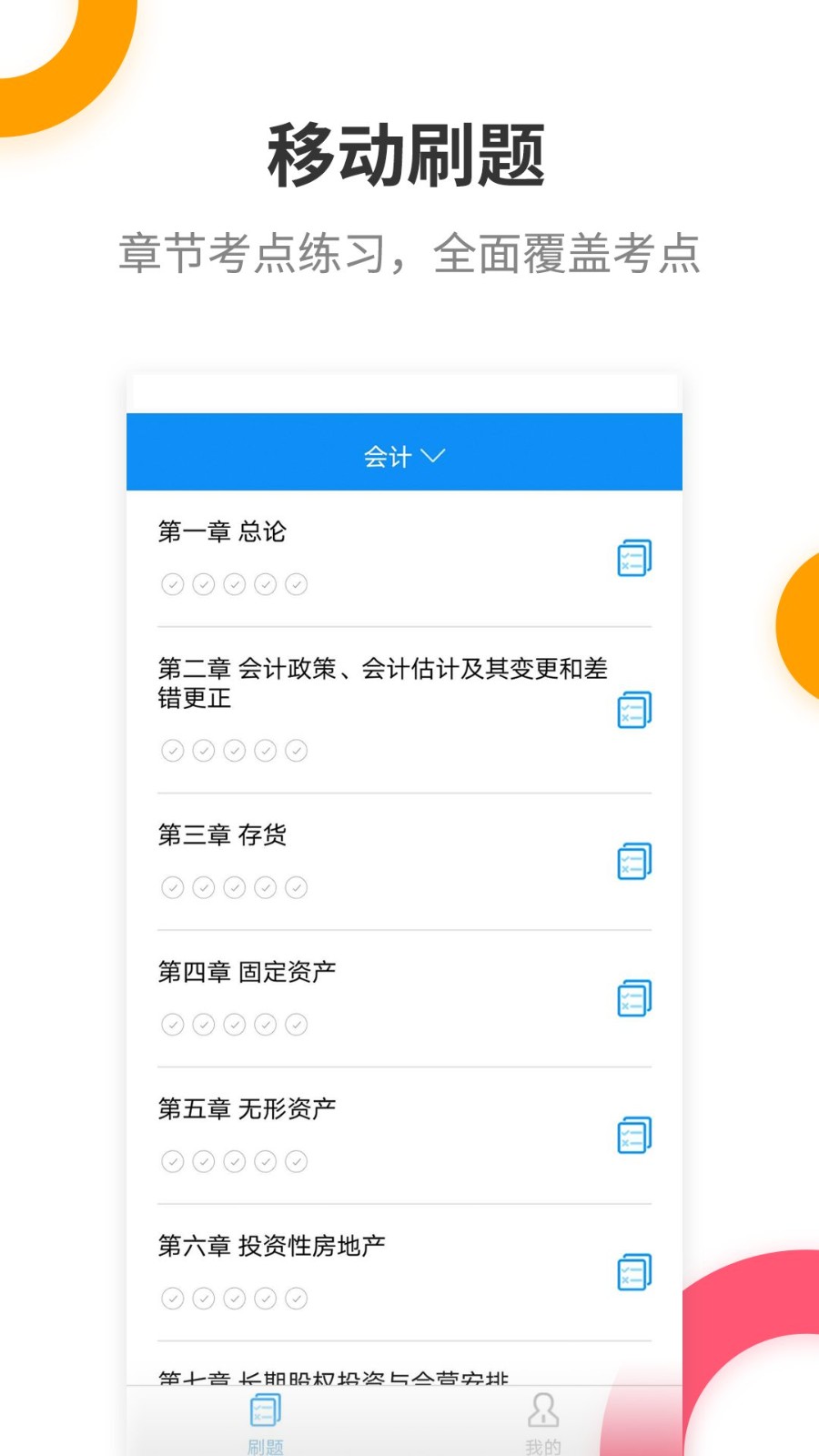Tap the chapter row 第四章 固定资产
Screen dimensions: 819x1456
tap(246, 971)
